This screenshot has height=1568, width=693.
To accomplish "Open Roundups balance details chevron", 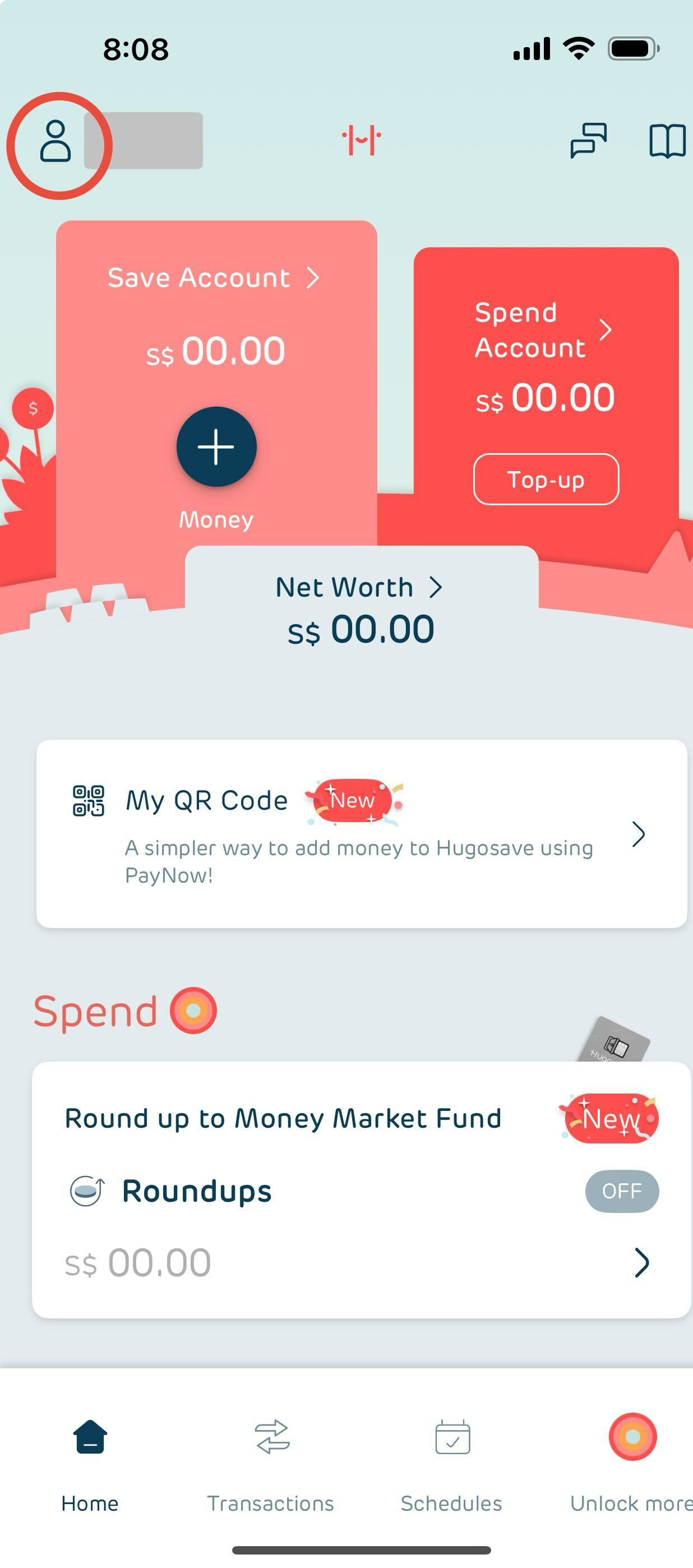I will tap(641, 1262).
